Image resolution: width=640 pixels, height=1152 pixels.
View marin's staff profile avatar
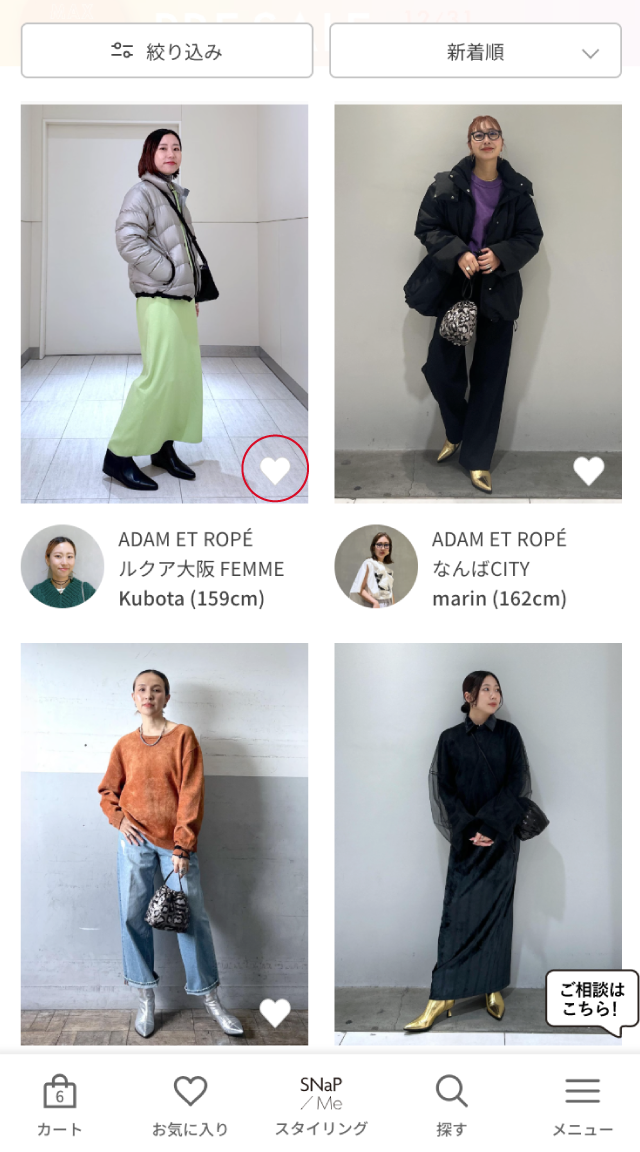click(x=376, y=567)
